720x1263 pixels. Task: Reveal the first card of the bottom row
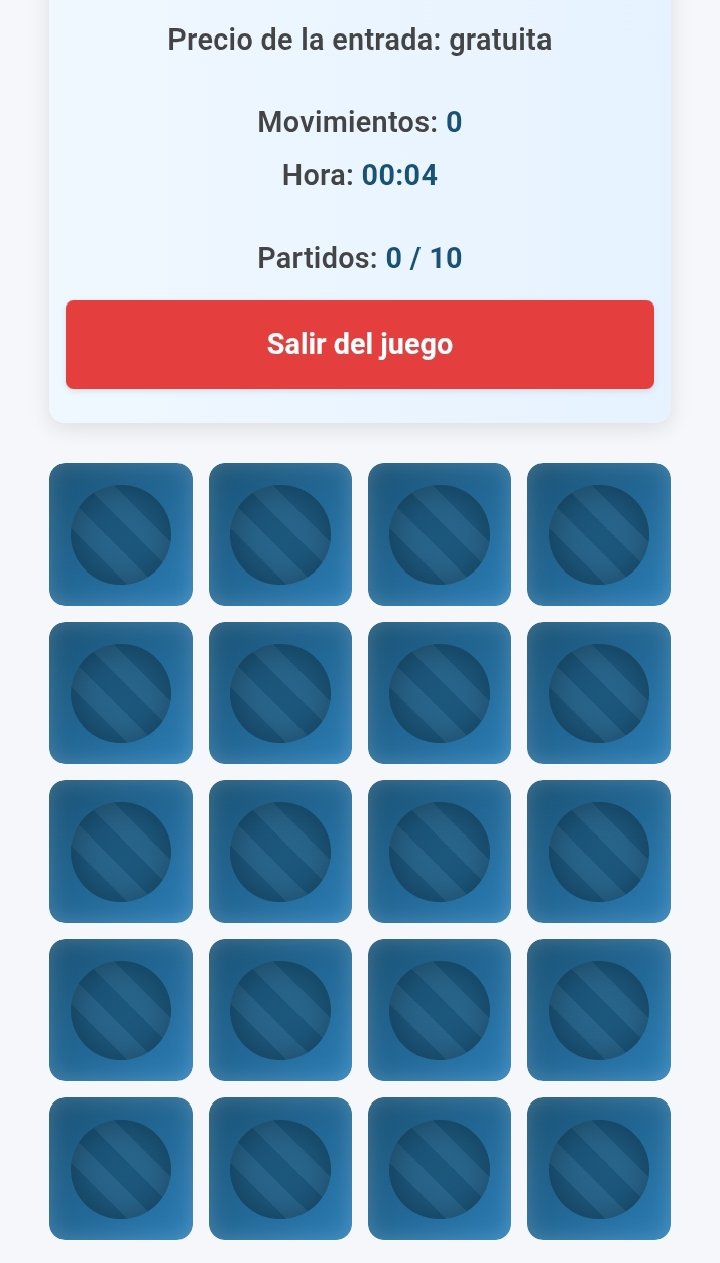tap(121, 1168)
